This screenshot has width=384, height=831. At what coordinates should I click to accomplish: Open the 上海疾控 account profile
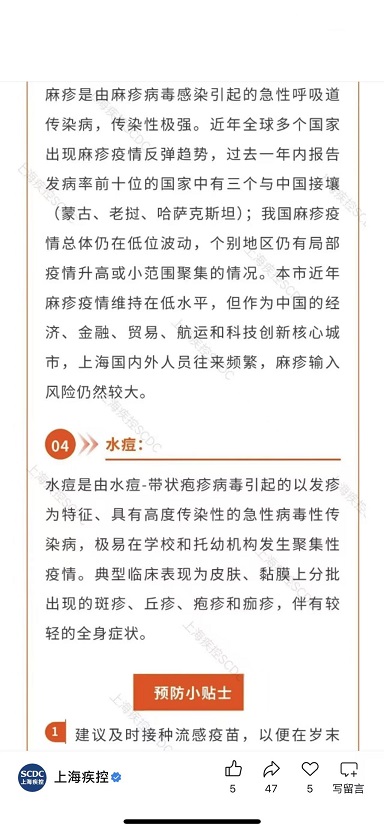pos(70,777)
